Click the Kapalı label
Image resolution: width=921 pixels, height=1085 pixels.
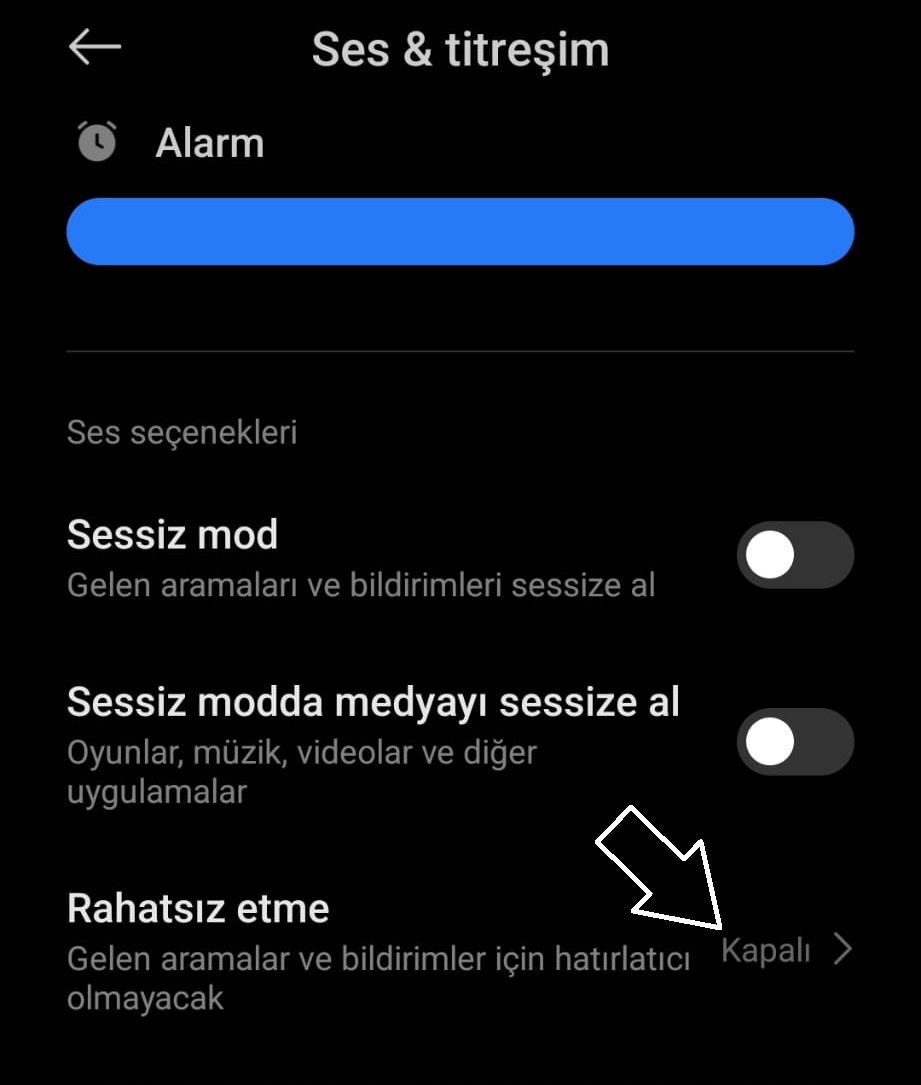765,950
